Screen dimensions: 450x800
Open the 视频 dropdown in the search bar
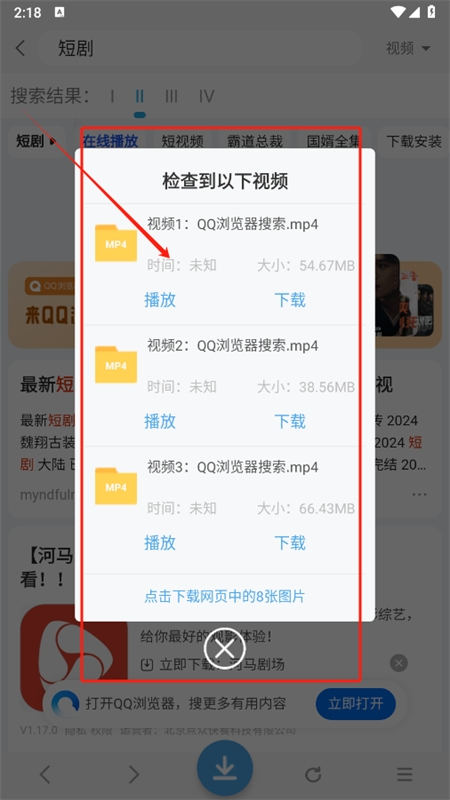coord(408,48)
